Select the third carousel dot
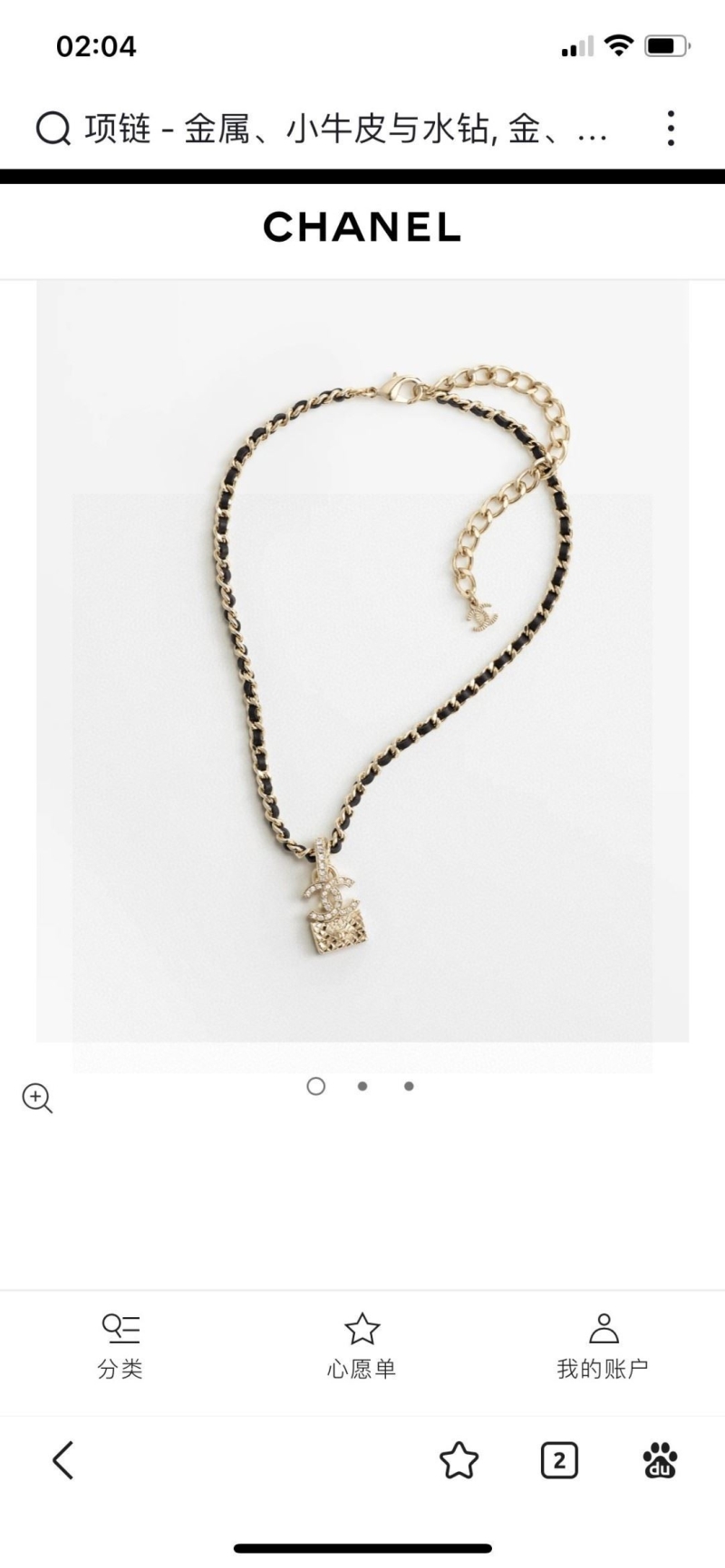This screenshot has height=1568, width=725. pyautogui.click(x=409, y=1086)
